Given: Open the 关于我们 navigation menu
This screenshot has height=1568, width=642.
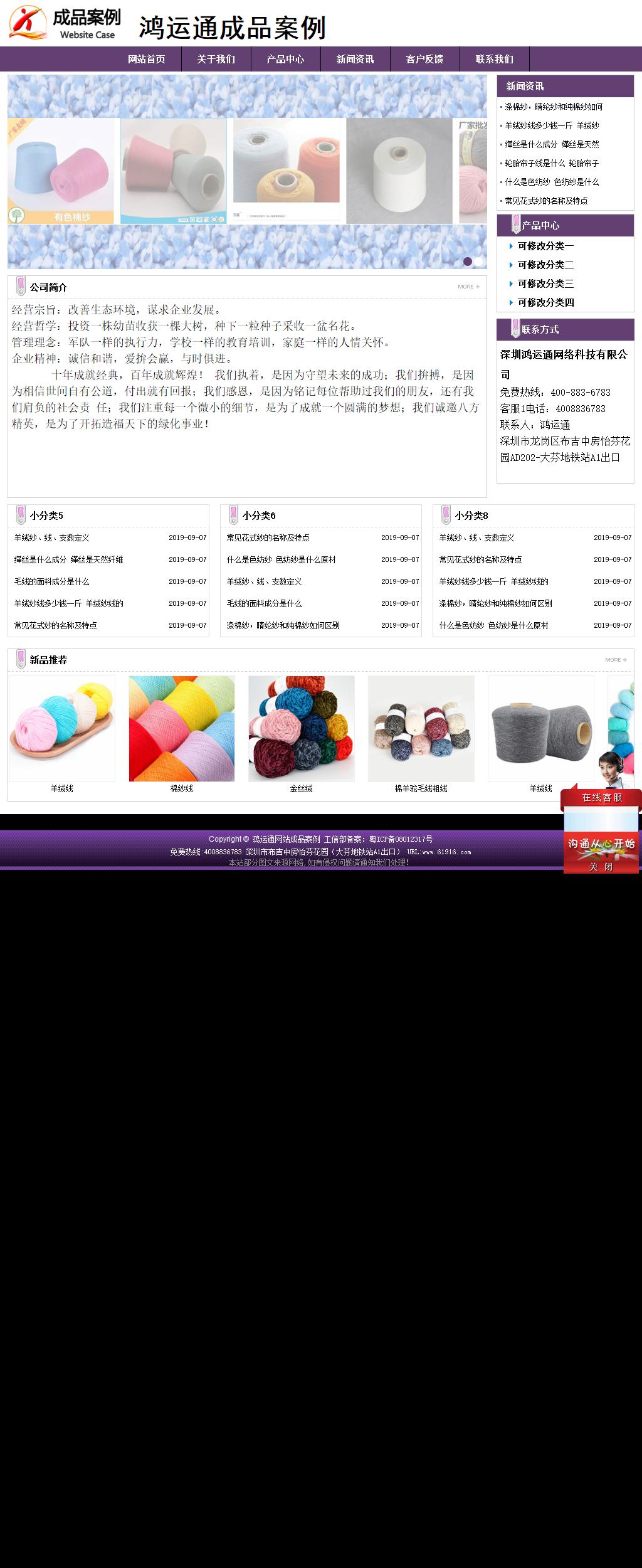Looking at the screenshot, I should pos(215,59).
